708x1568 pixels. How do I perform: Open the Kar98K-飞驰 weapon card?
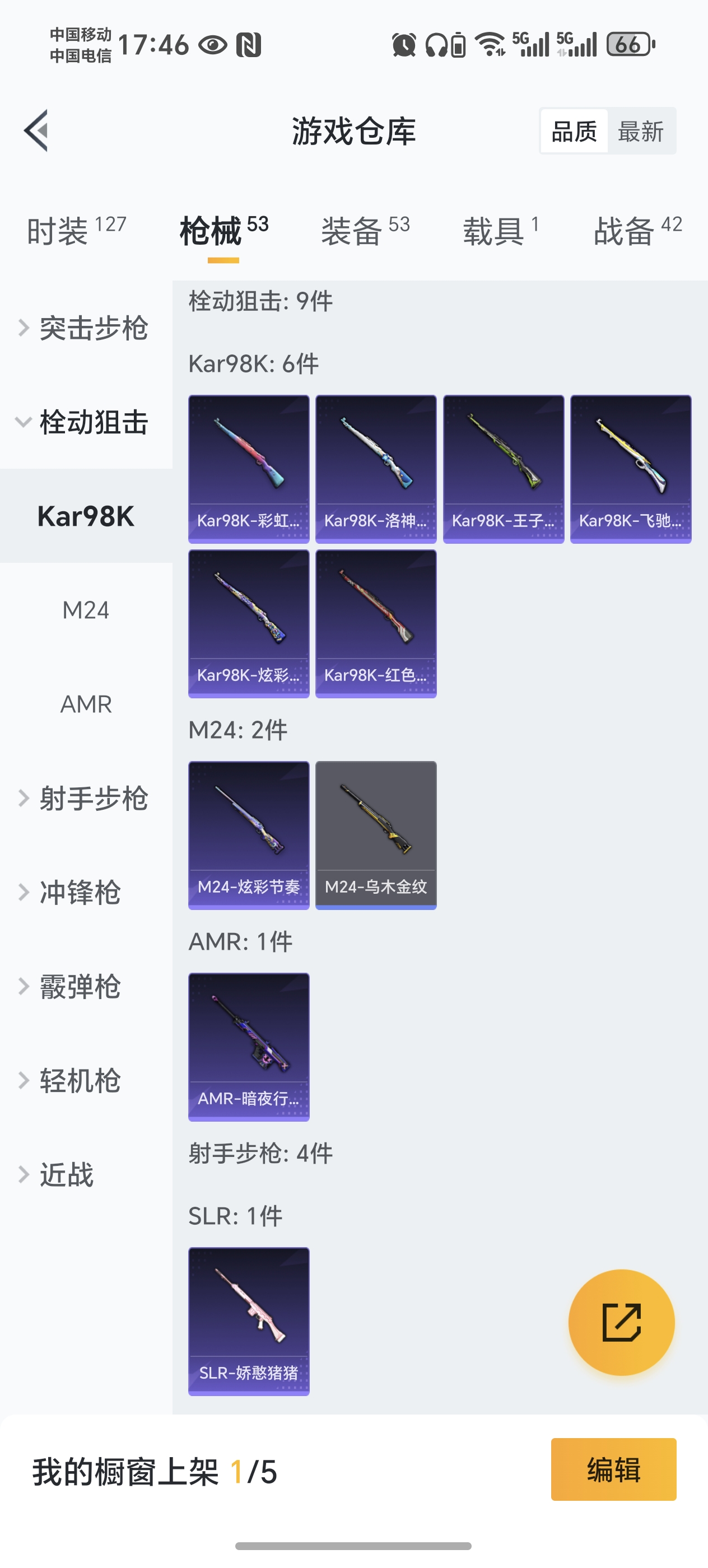(630, 468)
